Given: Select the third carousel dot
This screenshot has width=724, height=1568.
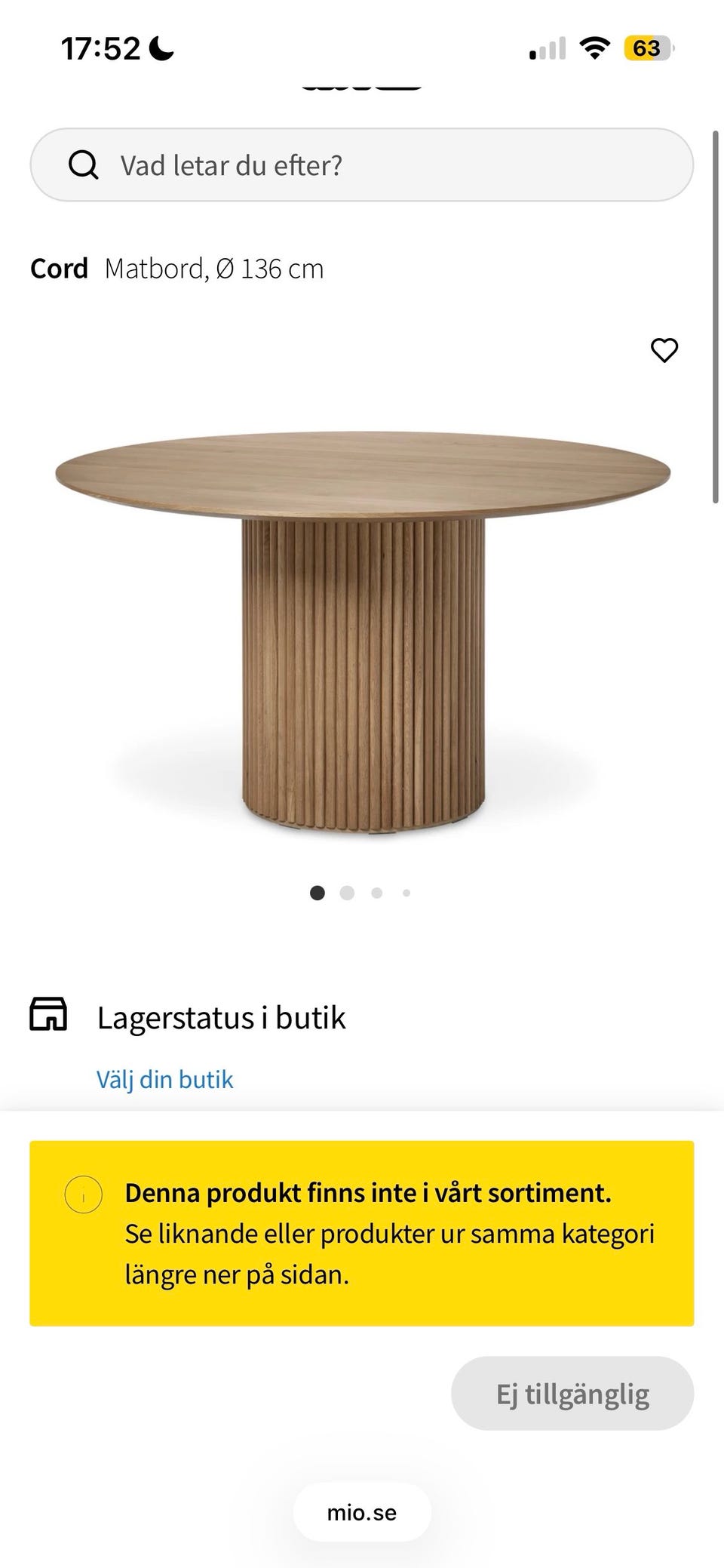Looking at the screenshot, I should point(376,893).
